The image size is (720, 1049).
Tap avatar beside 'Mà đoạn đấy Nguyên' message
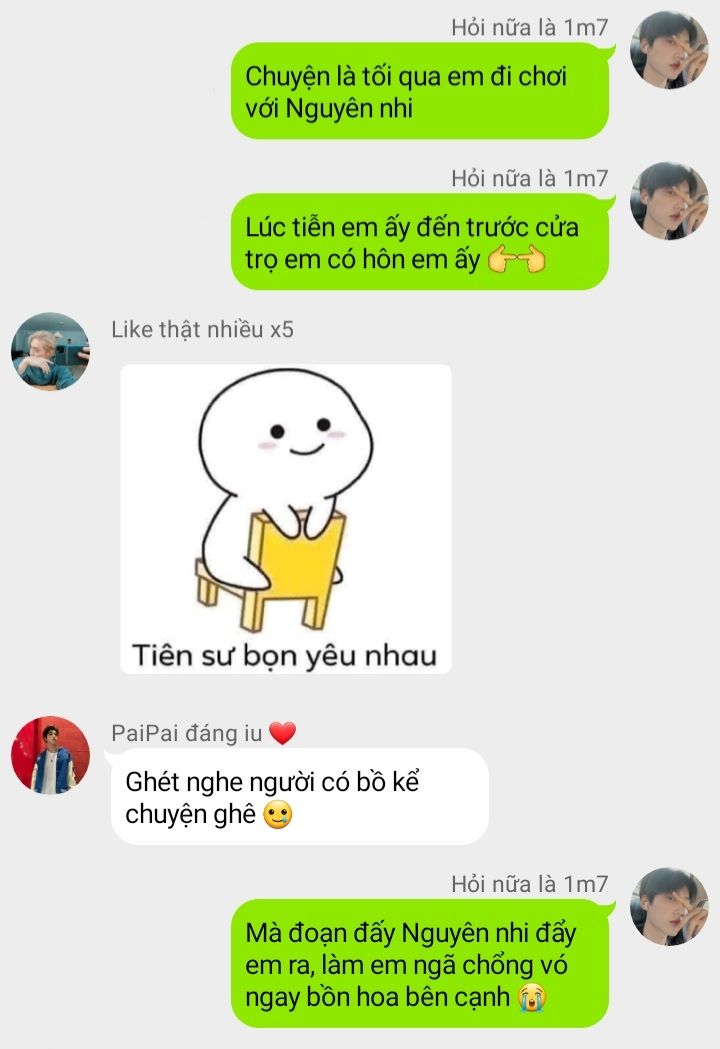click(669, 906)
